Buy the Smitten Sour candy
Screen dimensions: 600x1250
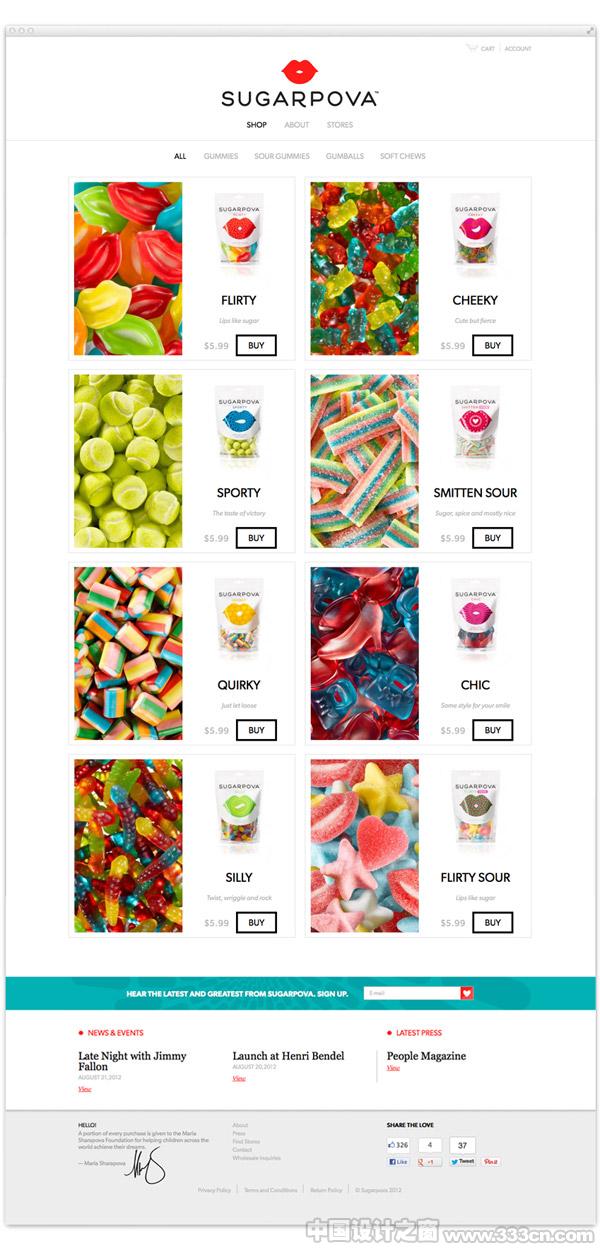(x=492, y=538)
